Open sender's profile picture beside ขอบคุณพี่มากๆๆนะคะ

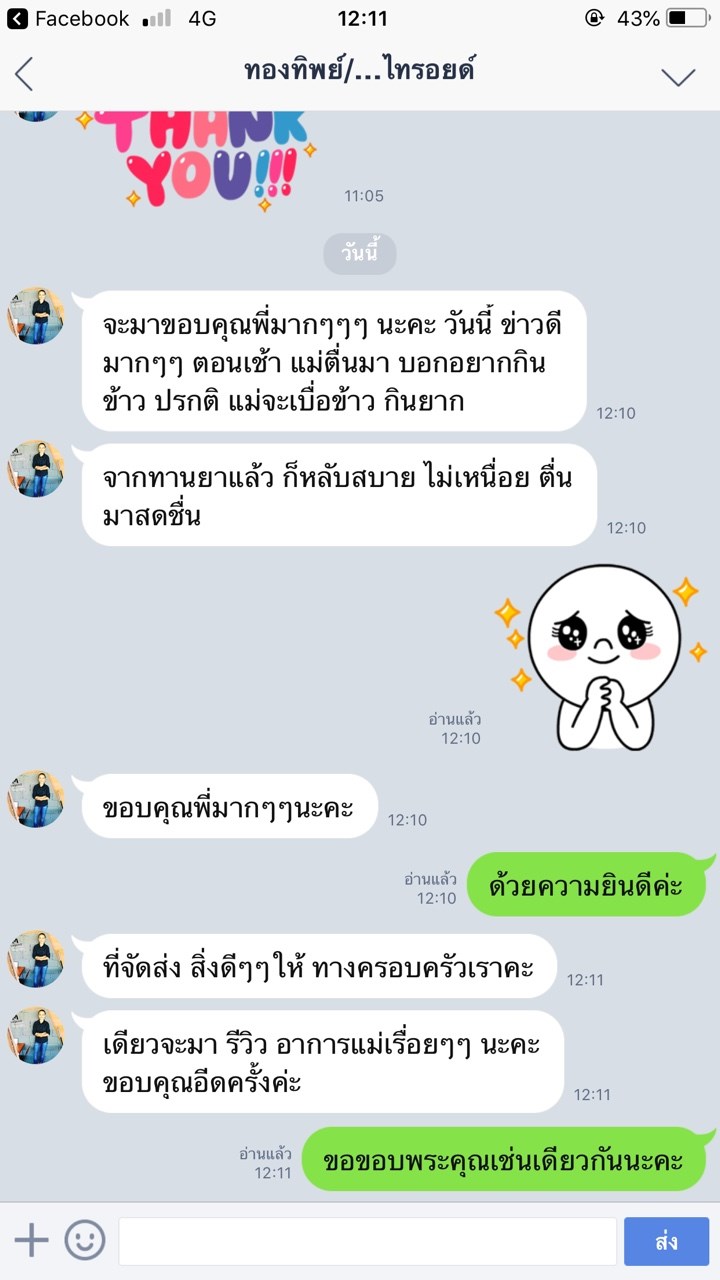pos(36,799)
